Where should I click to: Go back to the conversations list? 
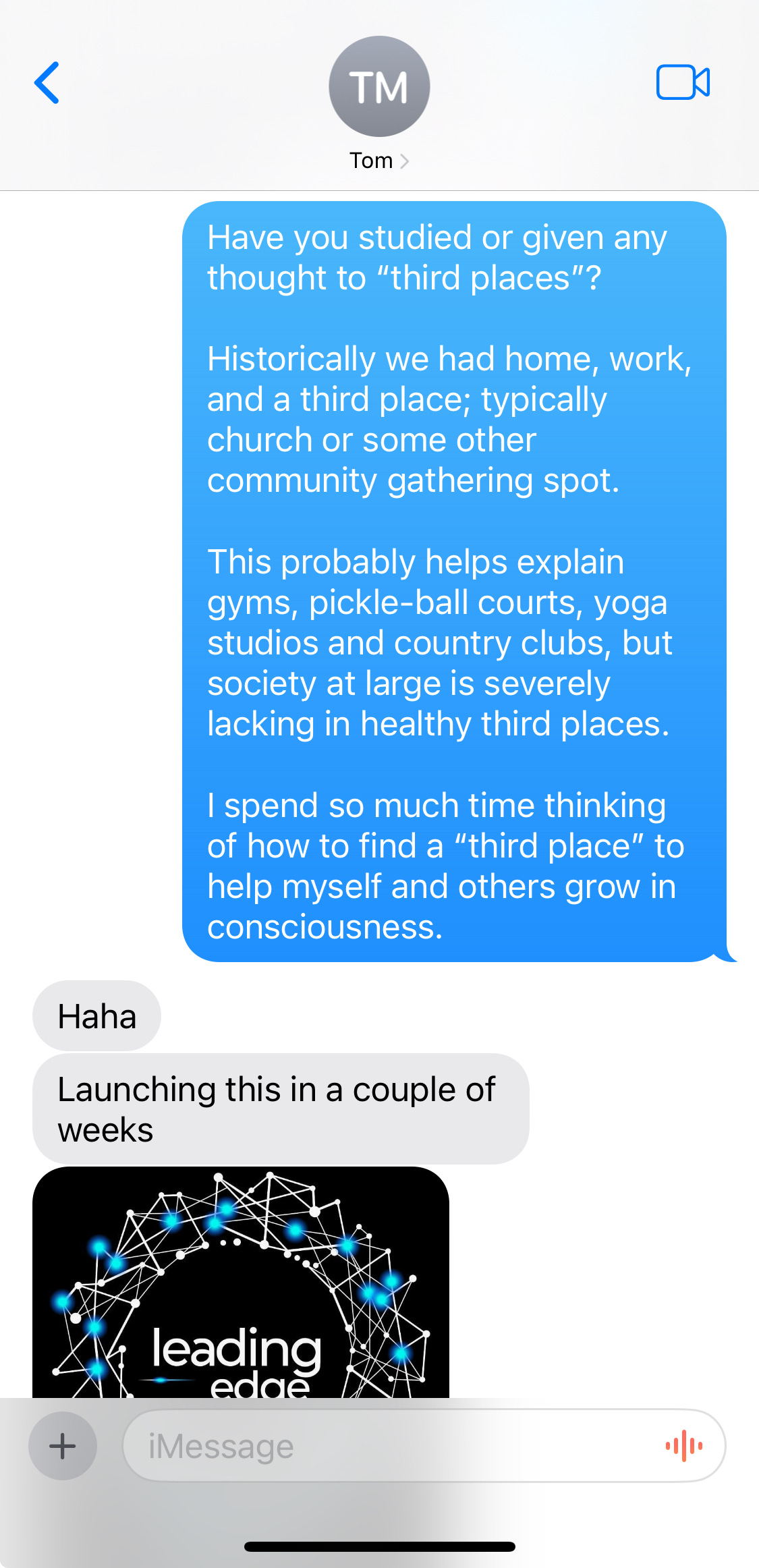point(47,83)
